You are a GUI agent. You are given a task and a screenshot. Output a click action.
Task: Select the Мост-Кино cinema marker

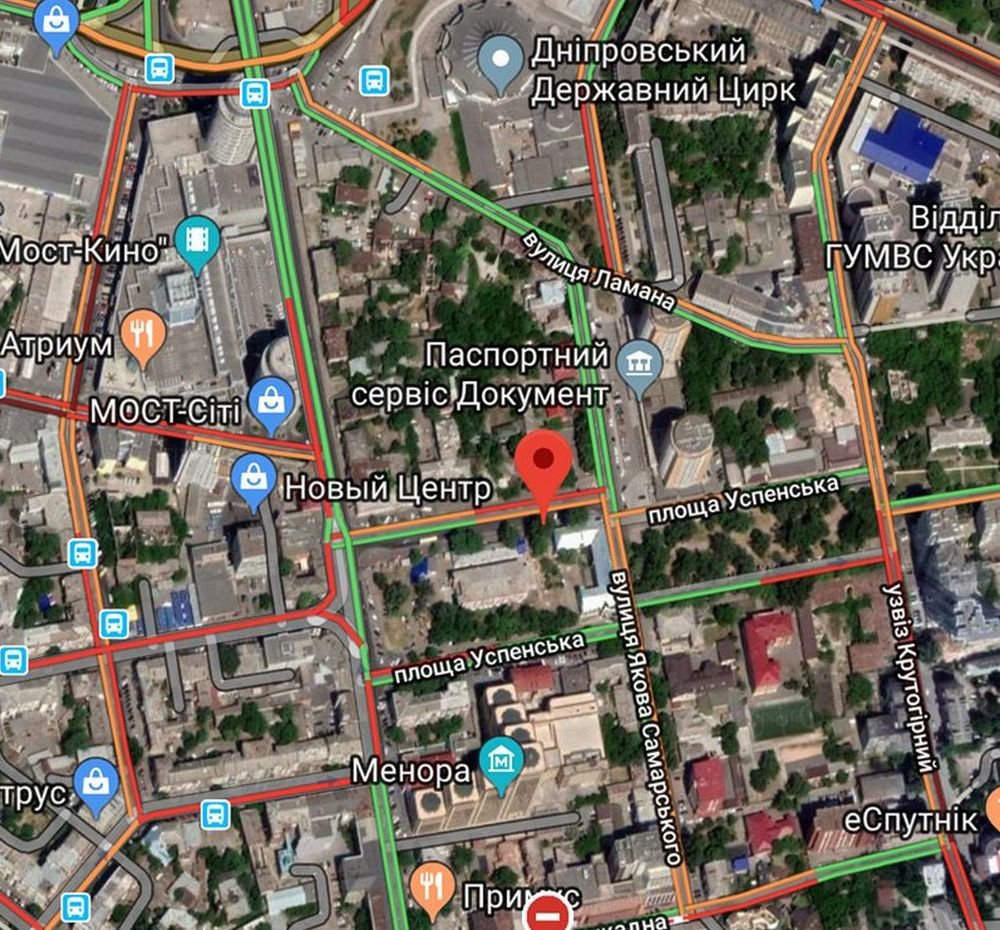[x=197, y=241]
